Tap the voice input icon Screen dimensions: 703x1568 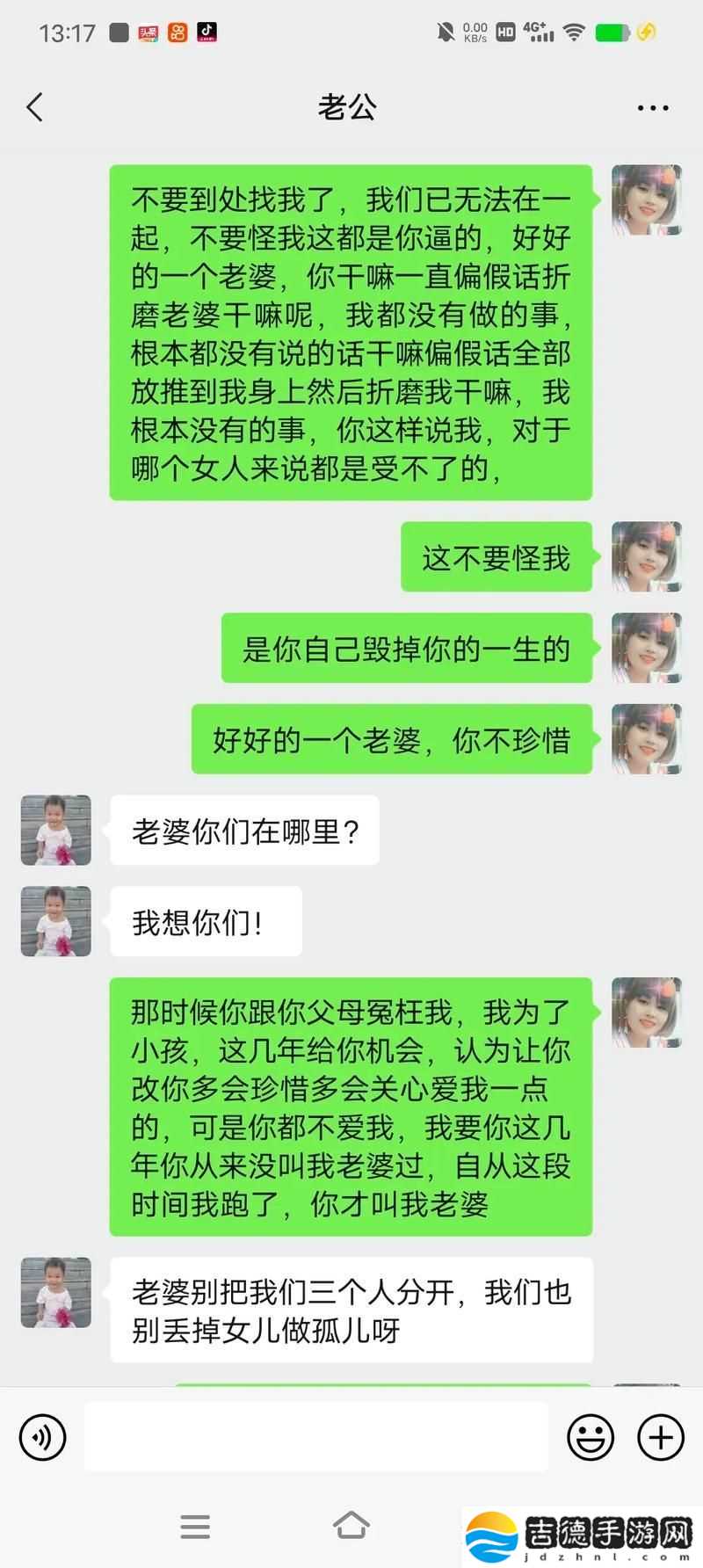[42, 1437]
